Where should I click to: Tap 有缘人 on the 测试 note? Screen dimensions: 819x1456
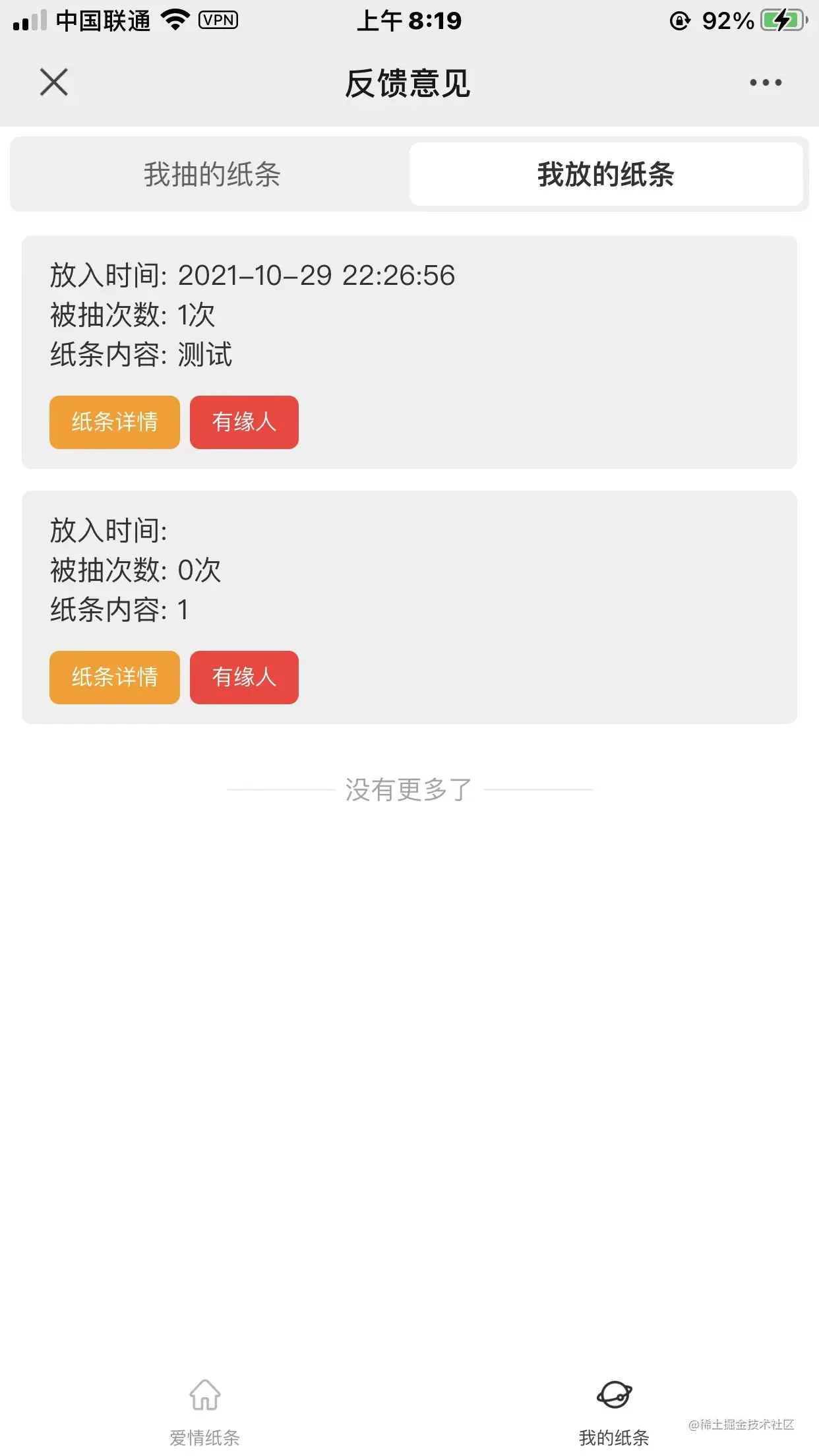[244, 422]
